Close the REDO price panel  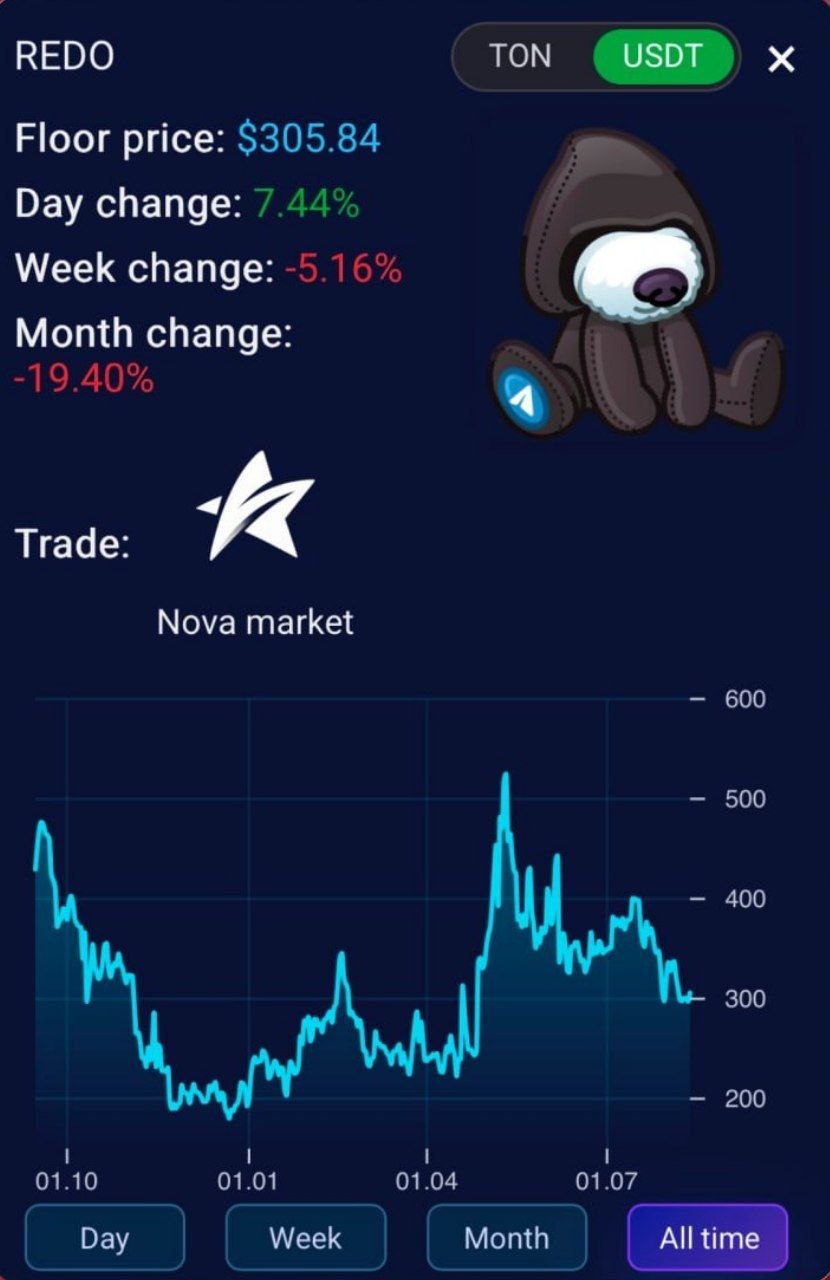[781, 59]
